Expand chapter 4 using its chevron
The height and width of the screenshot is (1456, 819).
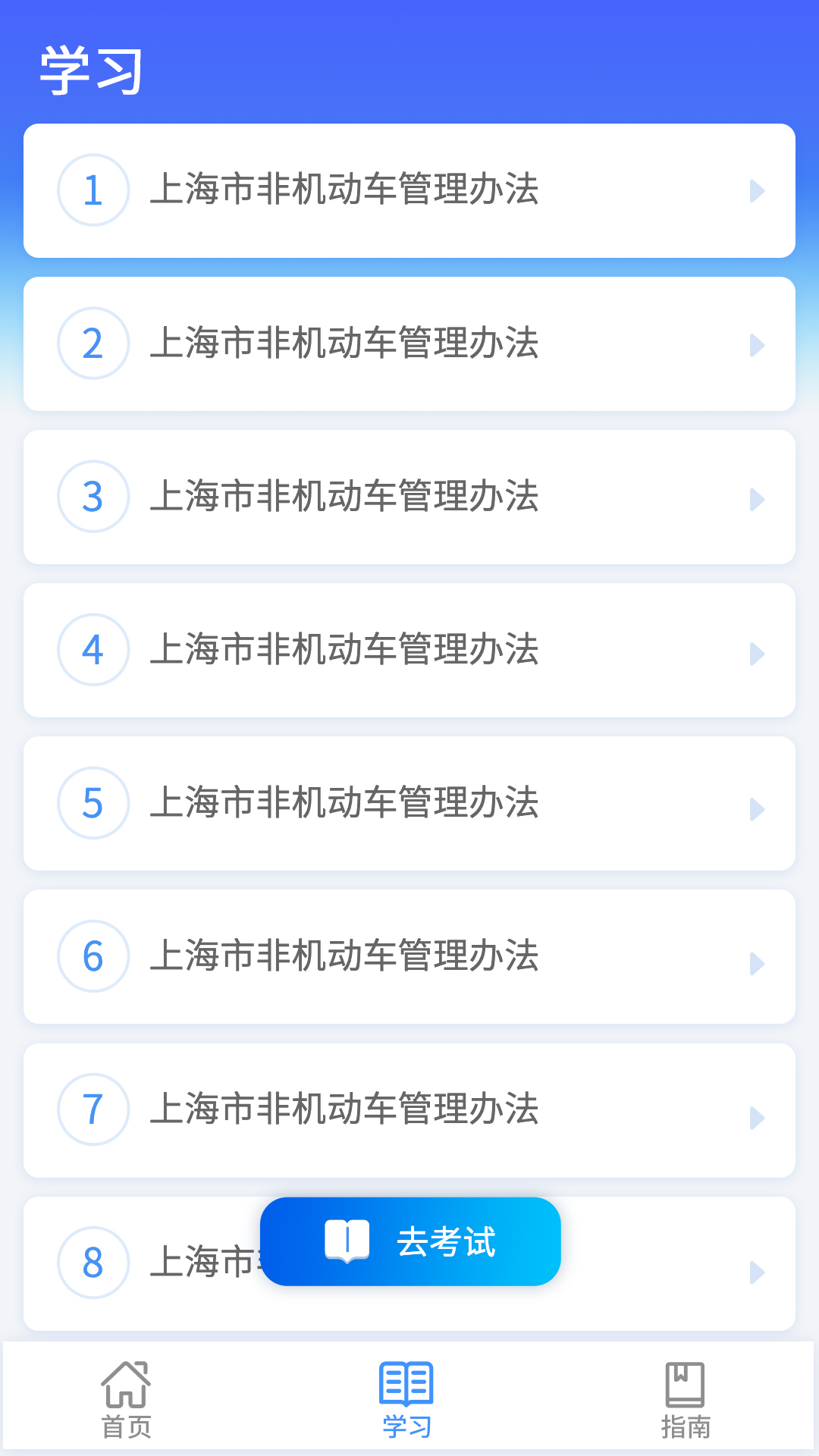tap(756, 651)
